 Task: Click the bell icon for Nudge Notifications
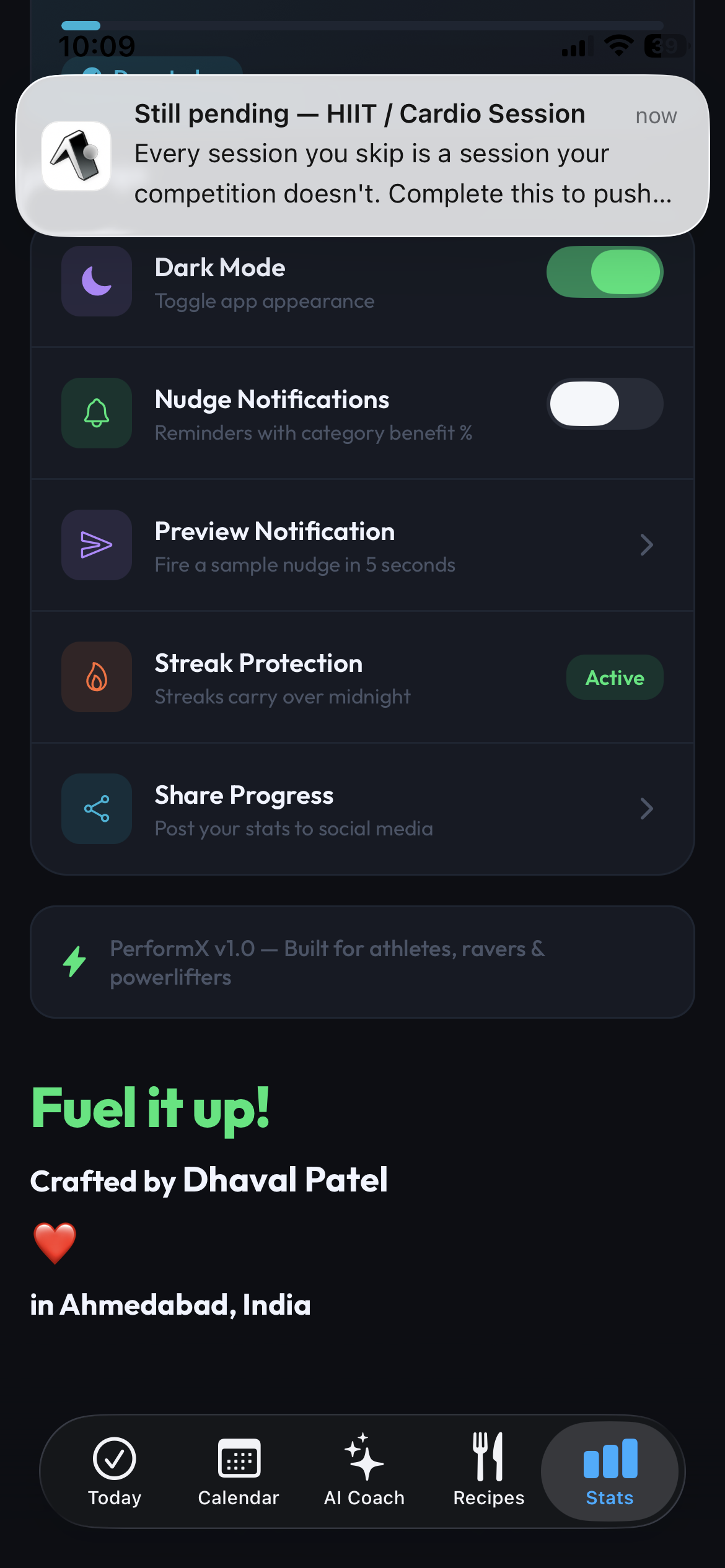[x=96, y=413]
